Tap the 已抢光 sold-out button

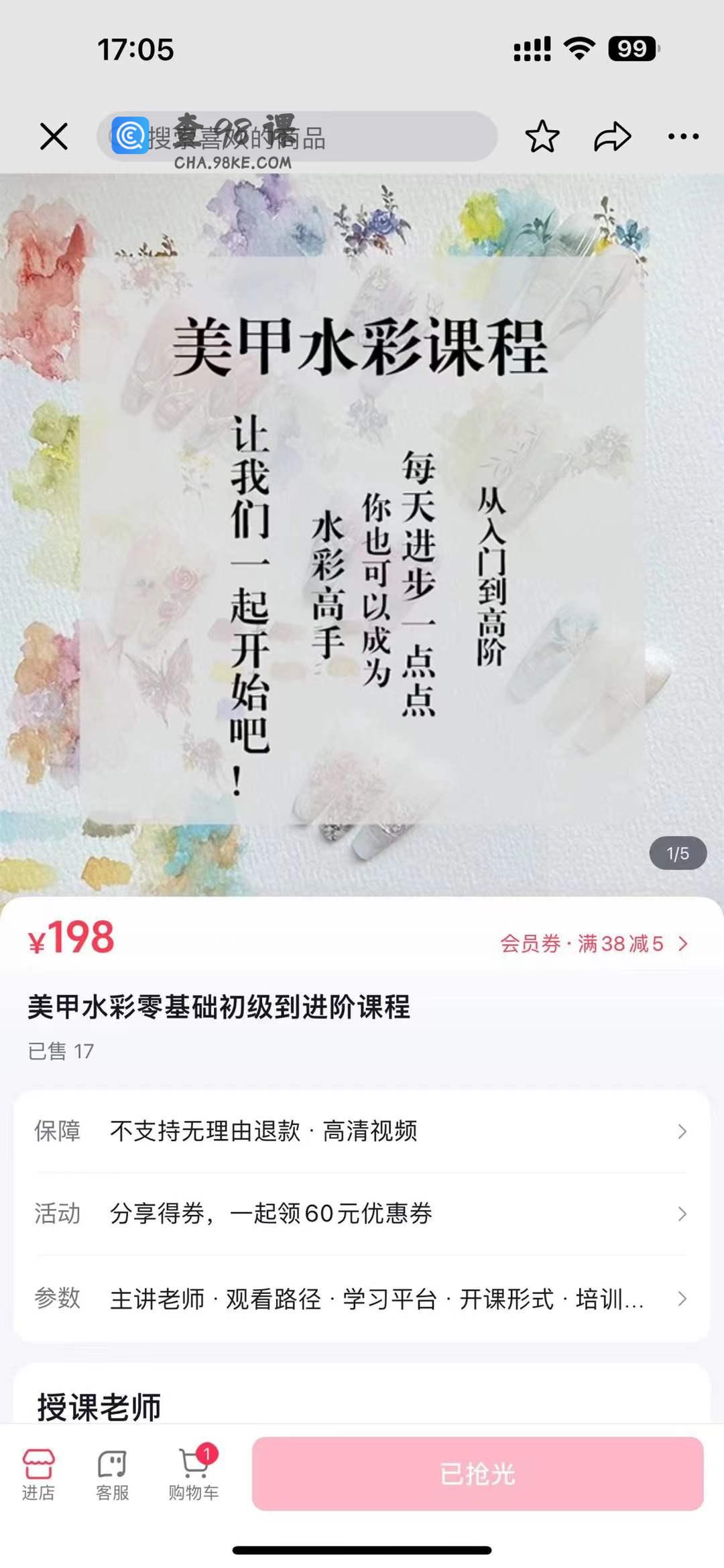(x=477, y=1474)
